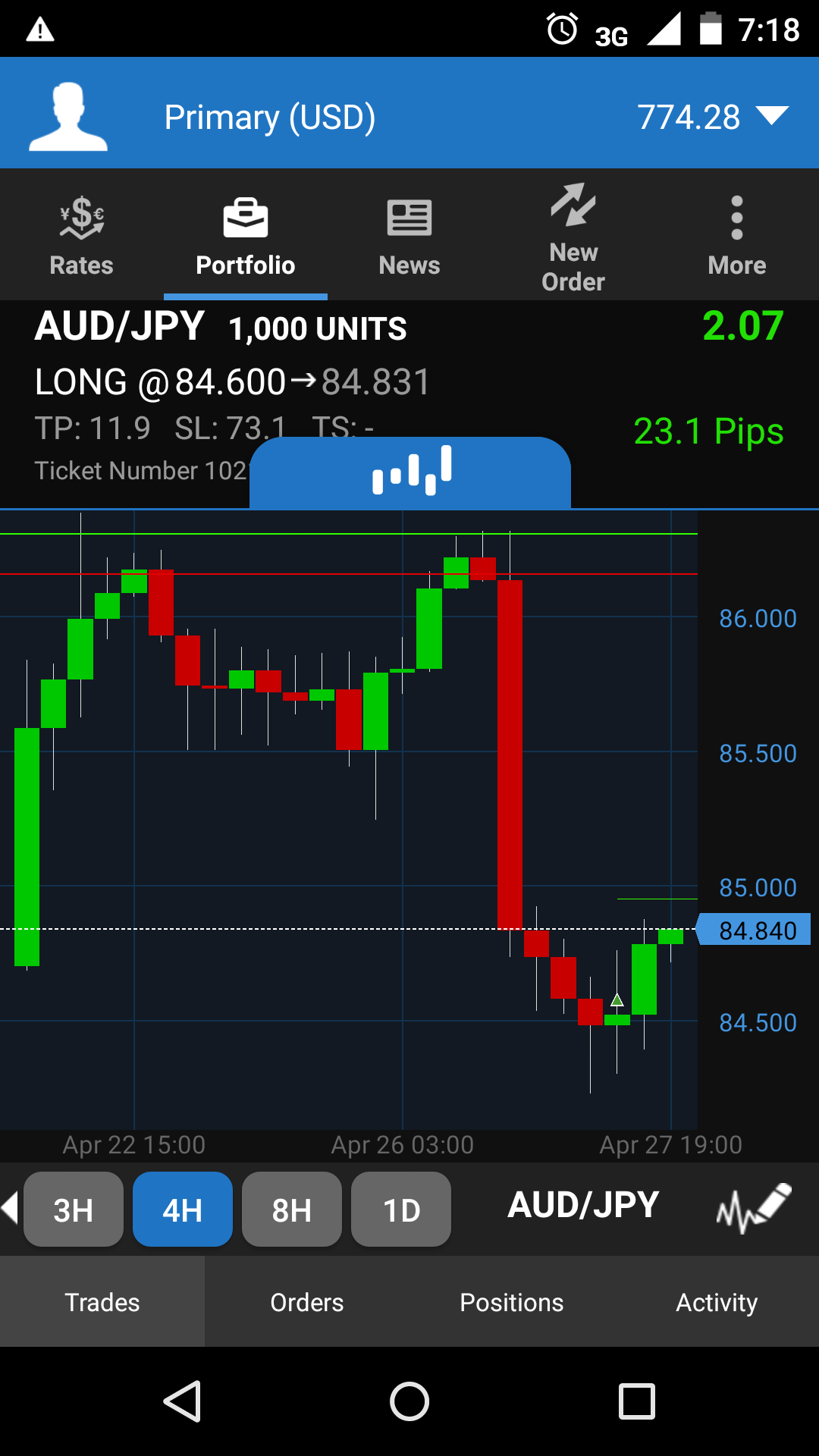The height and width of the screenshot is (1456, 819).
Task: Open the News tab
Action: pos(409,236)
